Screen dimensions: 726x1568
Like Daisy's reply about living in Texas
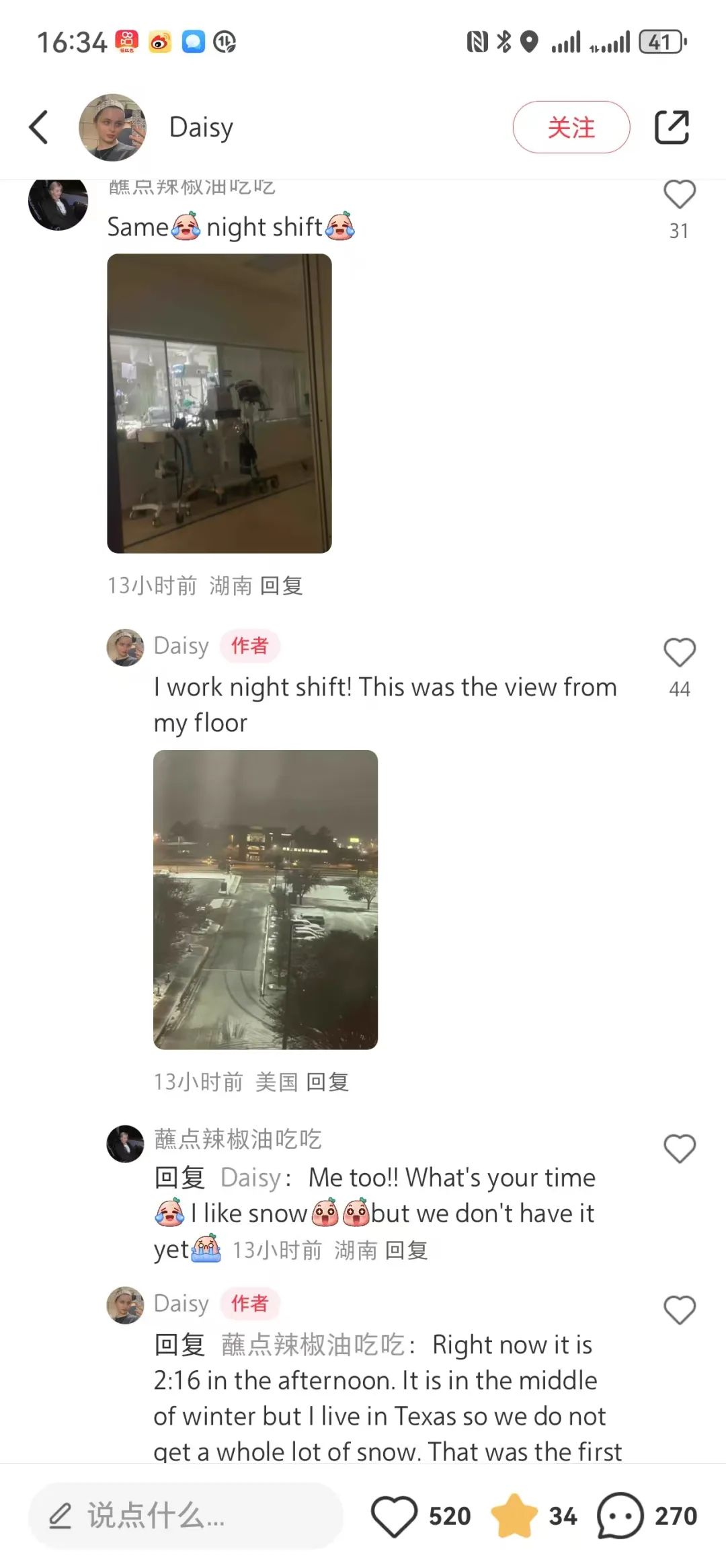(x=679, y=1310)
